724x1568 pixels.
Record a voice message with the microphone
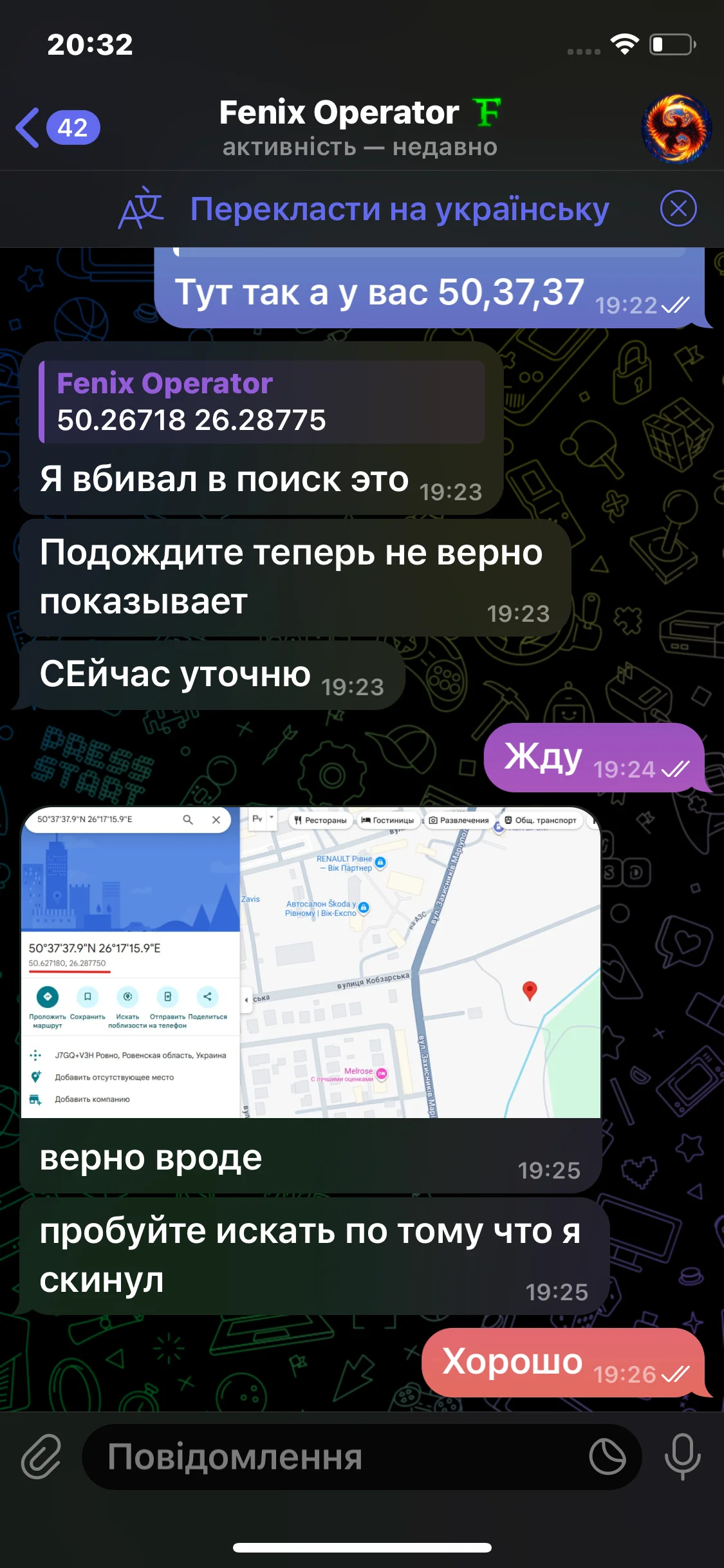682,1457
